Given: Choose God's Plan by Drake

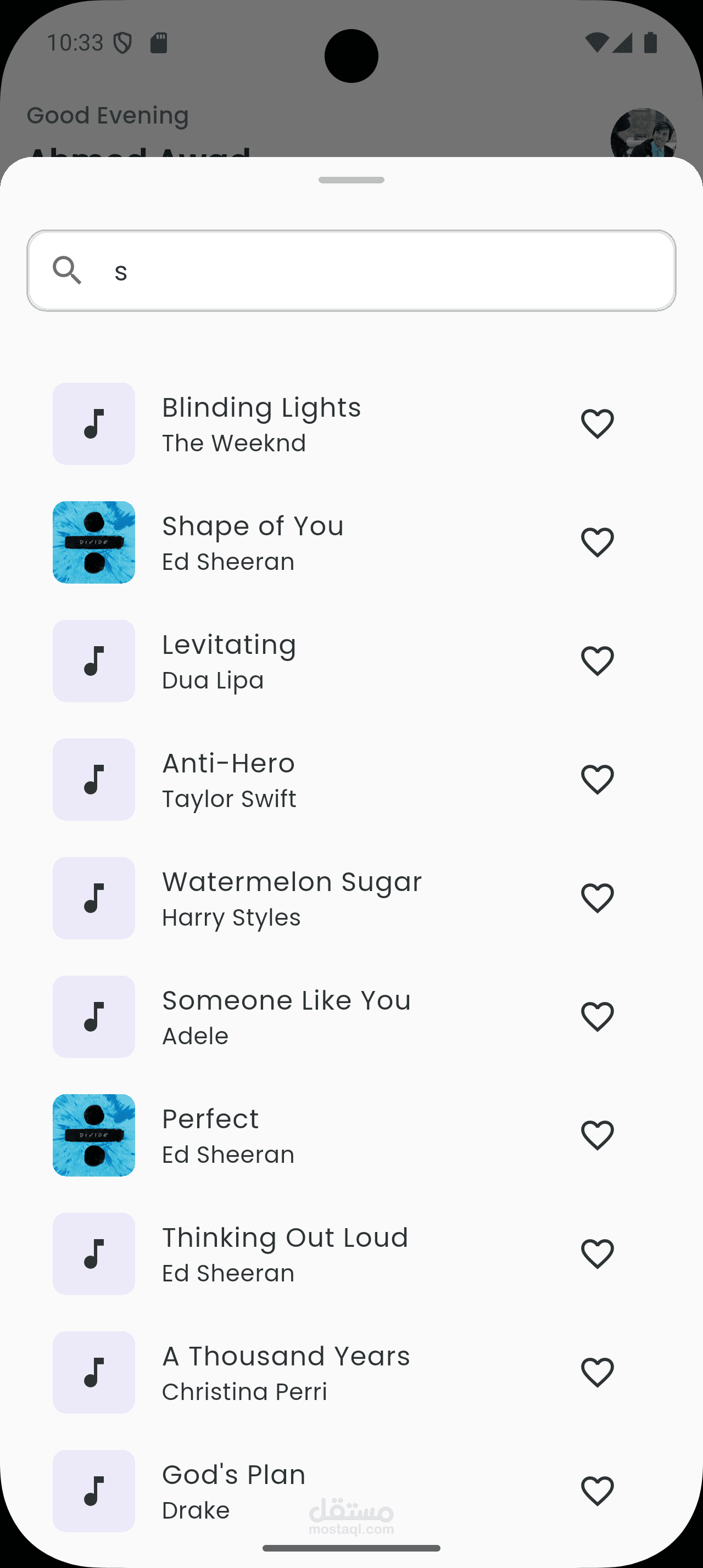Looking at the screenshot, I should 351,1491.
